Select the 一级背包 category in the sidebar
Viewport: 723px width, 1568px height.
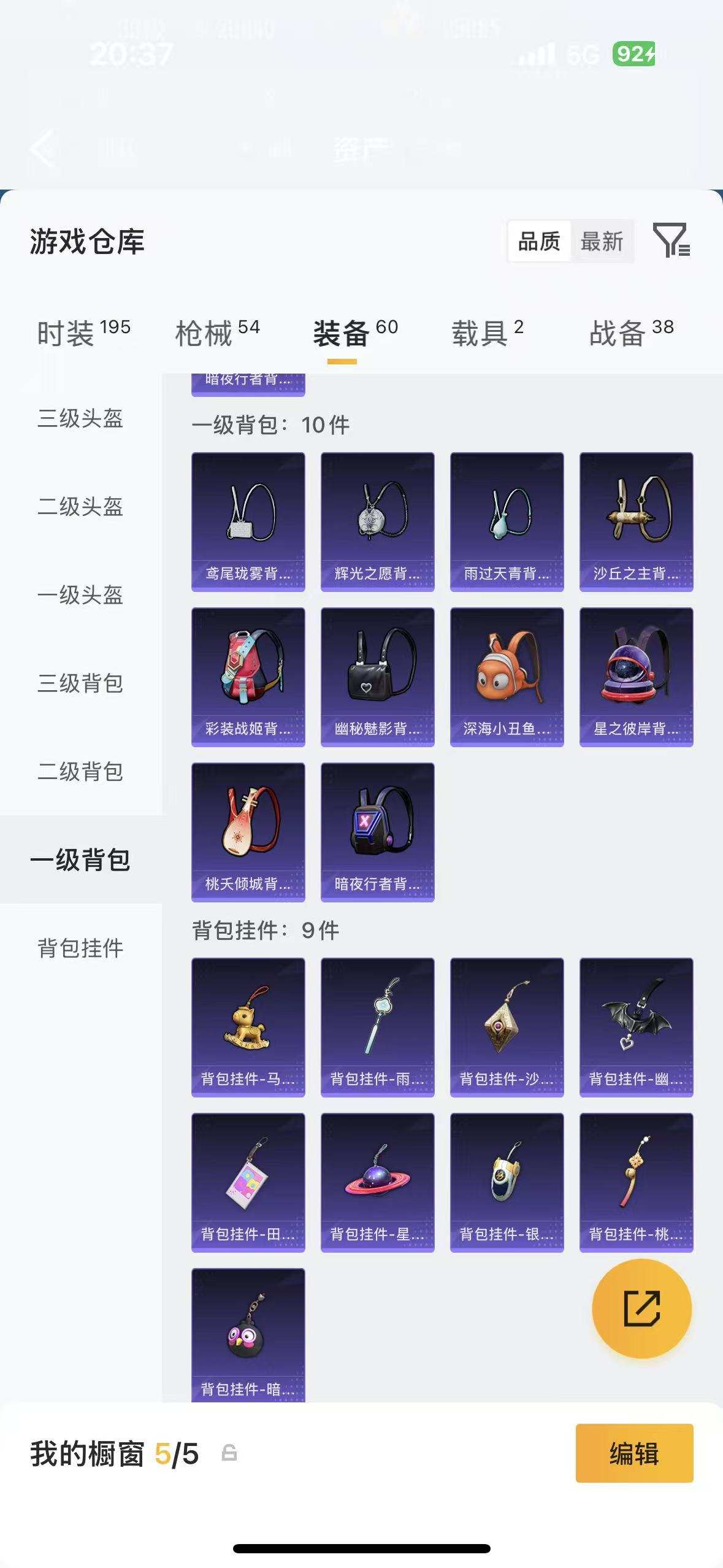point(80,860)
